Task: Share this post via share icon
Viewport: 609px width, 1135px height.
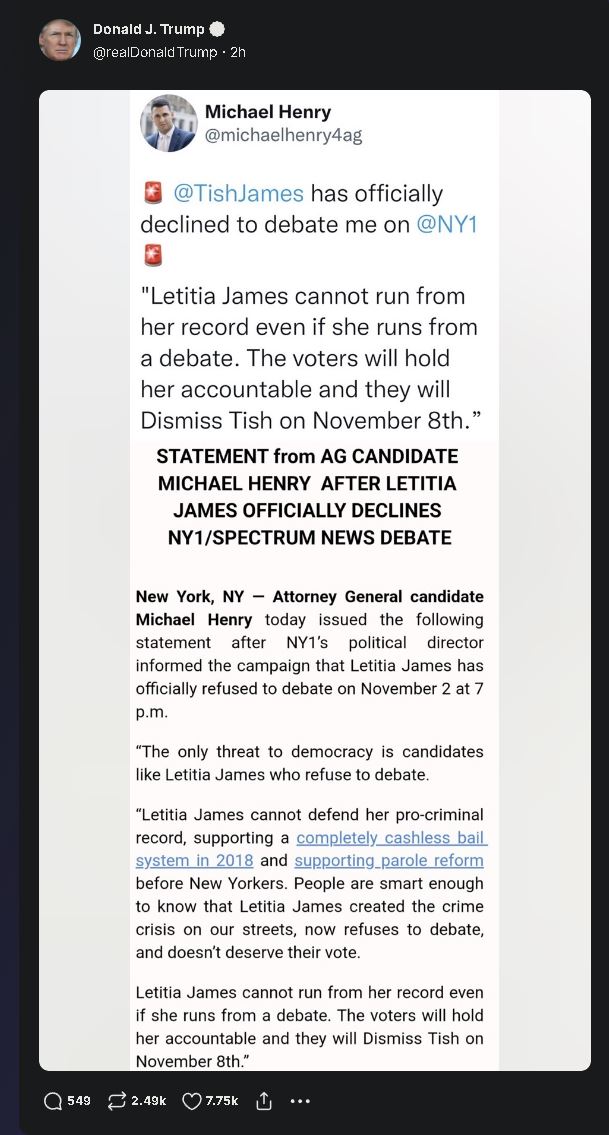Action: click(x=264, y=1101)
